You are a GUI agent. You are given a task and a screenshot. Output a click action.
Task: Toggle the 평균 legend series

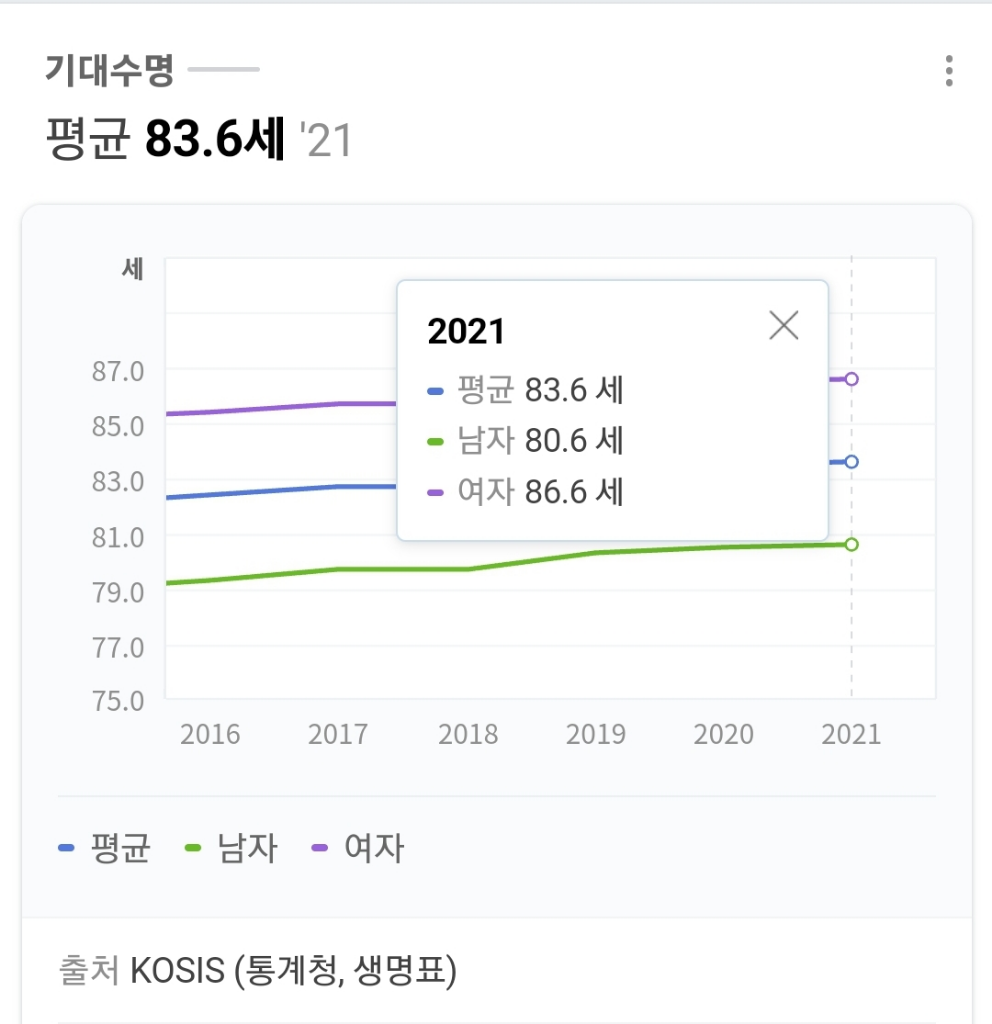pos(105,848)
